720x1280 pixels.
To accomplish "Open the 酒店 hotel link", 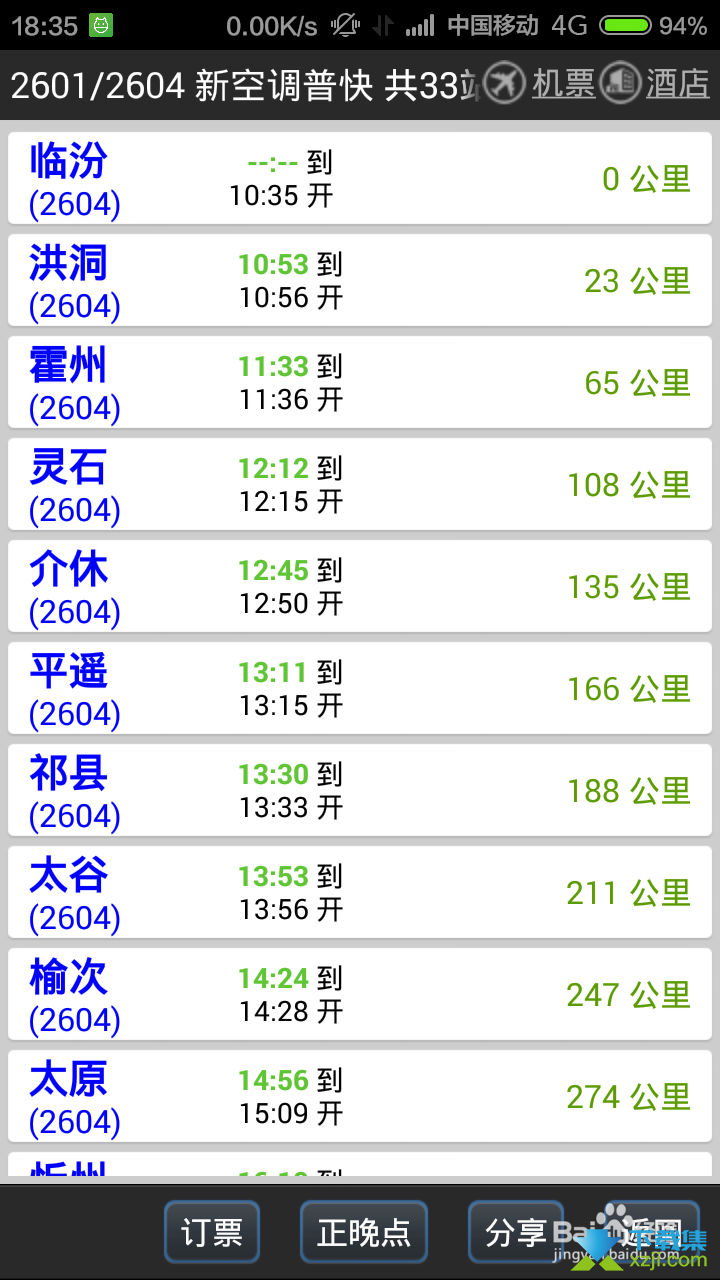I will (655, 84).
